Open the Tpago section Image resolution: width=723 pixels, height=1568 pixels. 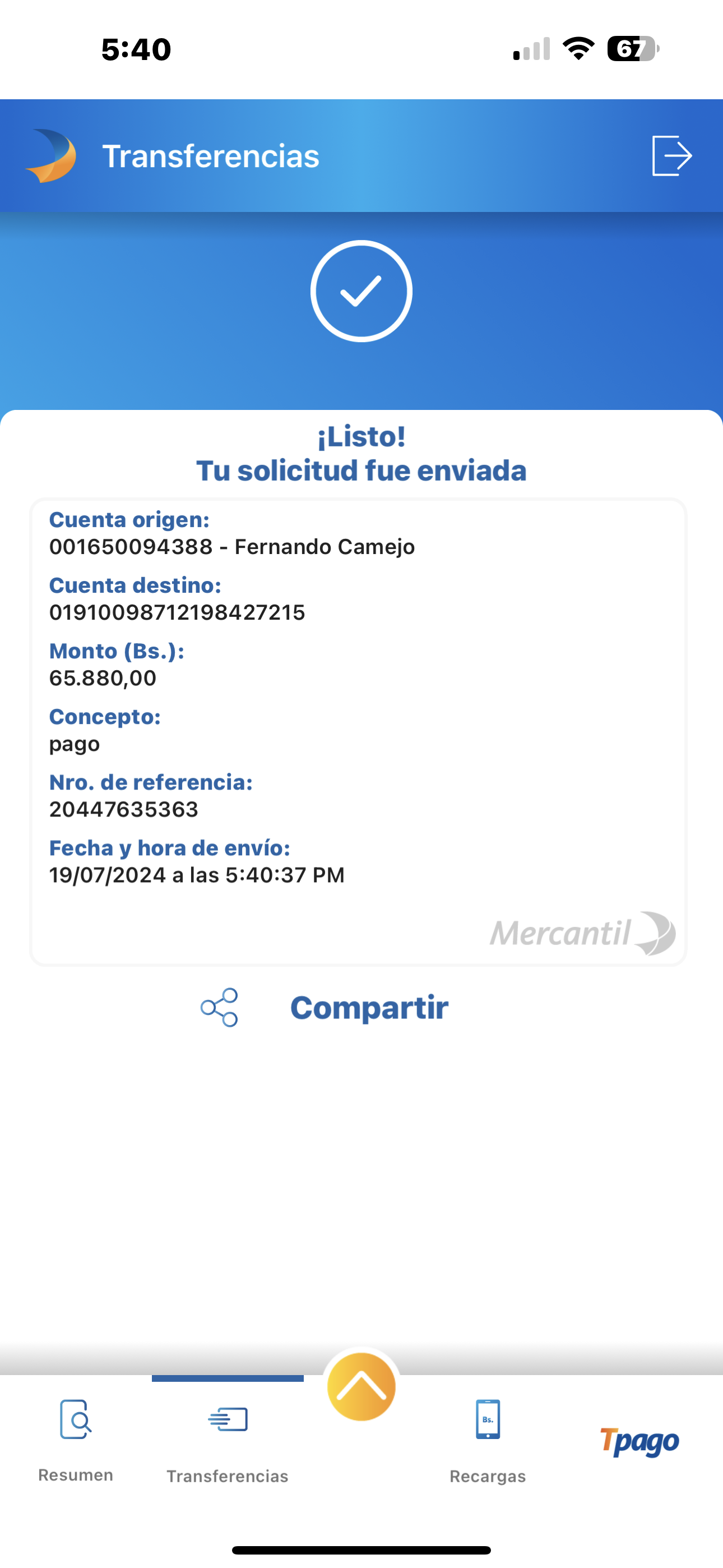click(x=639, y=1441)
